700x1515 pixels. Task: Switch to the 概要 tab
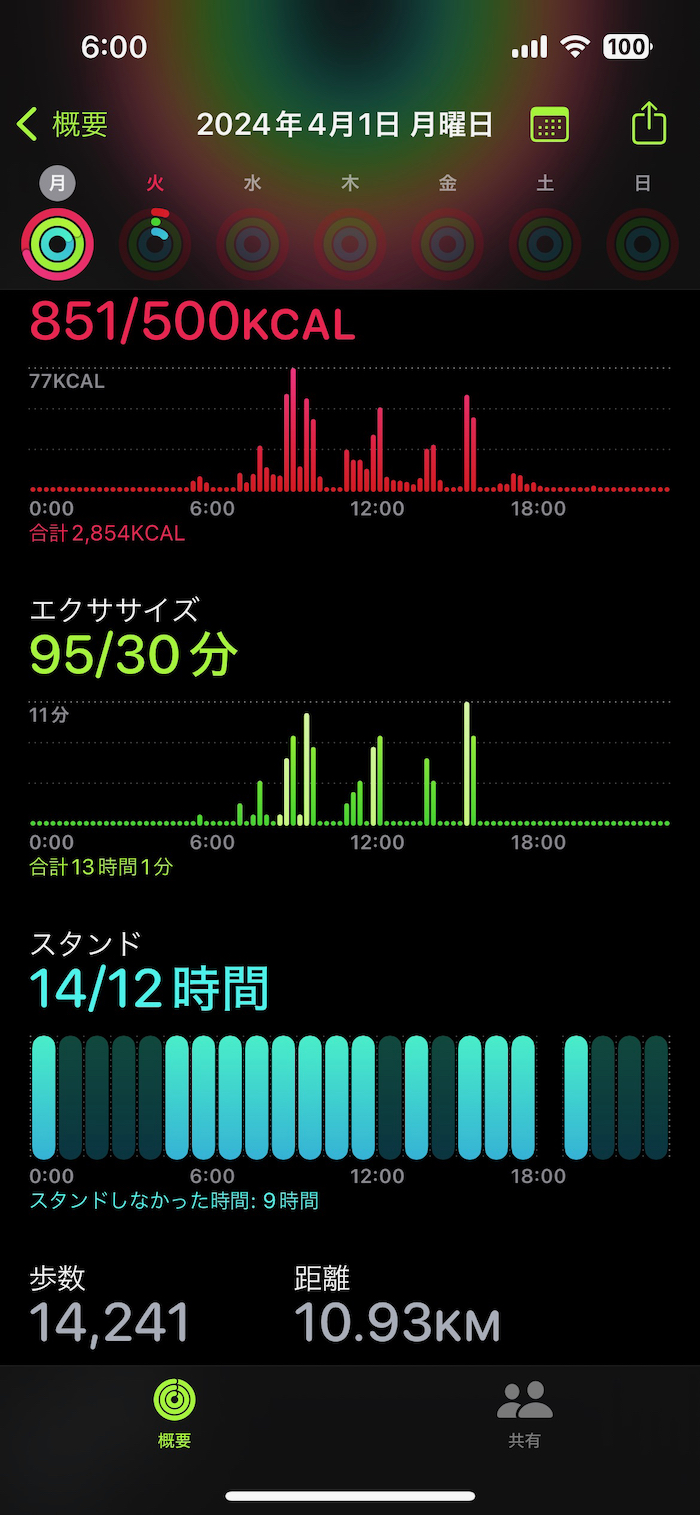click(x=175, y=1412)
